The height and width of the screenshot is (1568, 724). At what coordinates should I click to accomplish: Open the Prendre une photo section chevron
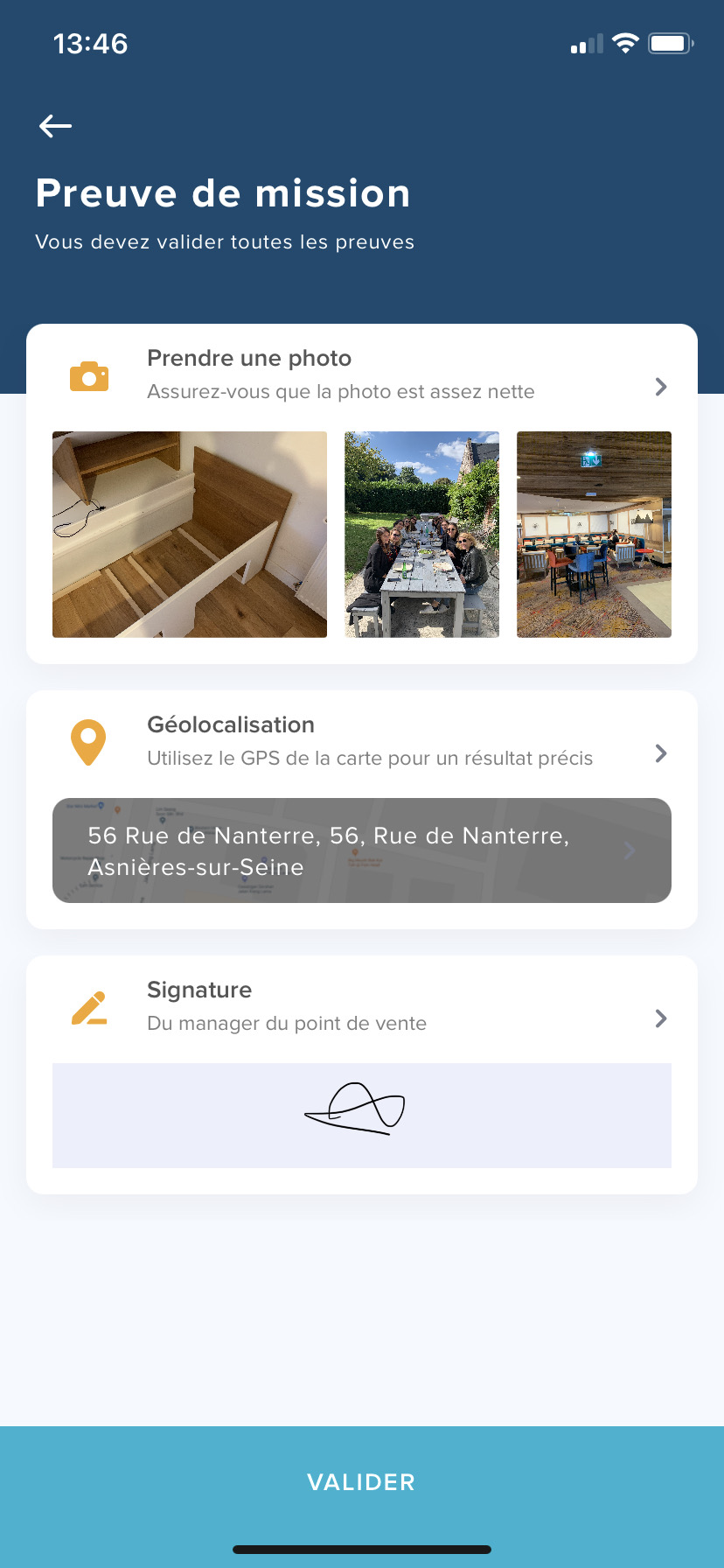click(x=662, y=387)
